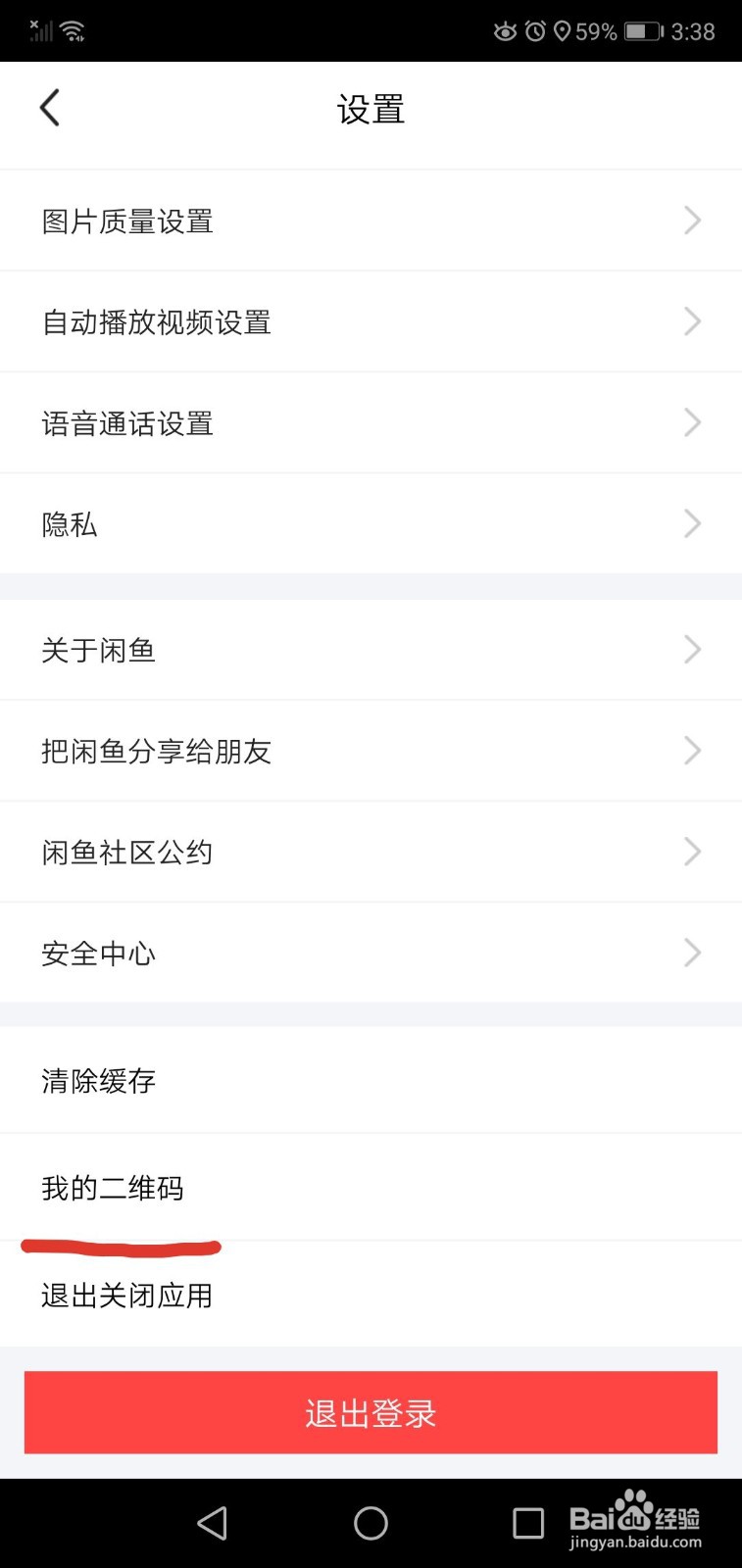The width and height of the screenshot is (742, 1568).
Task: Select 退出关闭应用 to exit the app
Action: (x=371, y=1295)
